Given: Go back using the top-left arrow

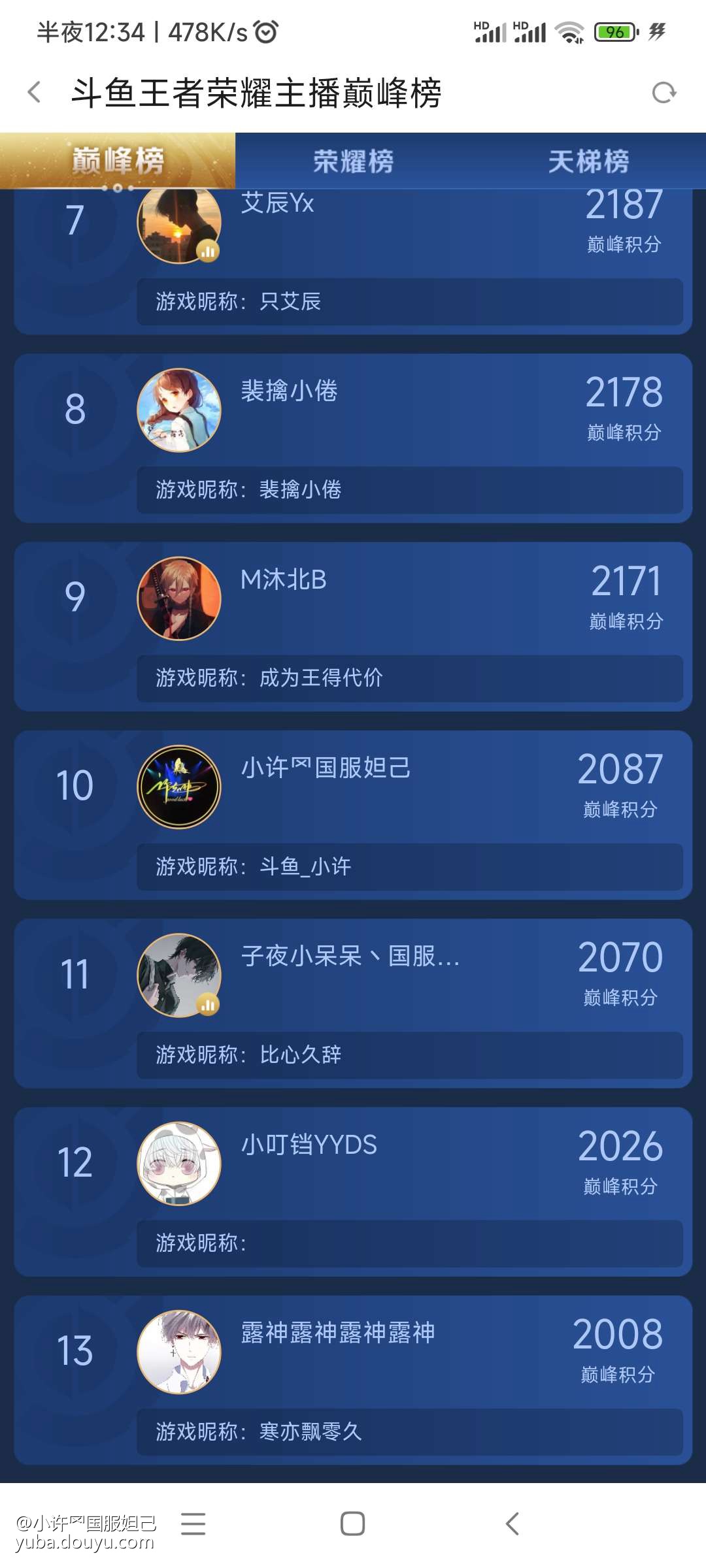Looking at the screenshot, I should coord(35,92).
